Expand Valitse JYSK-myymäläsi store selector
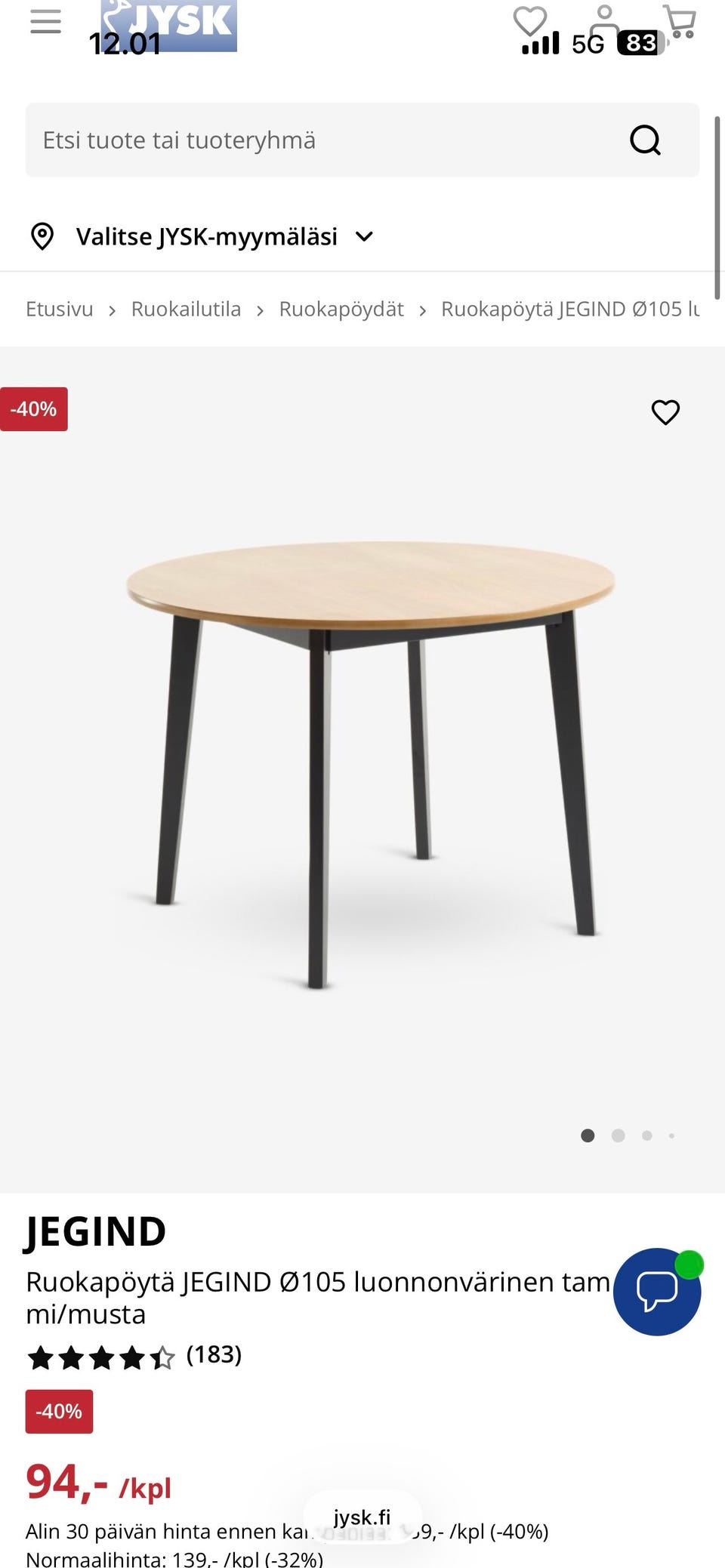 tap(204, 236)
